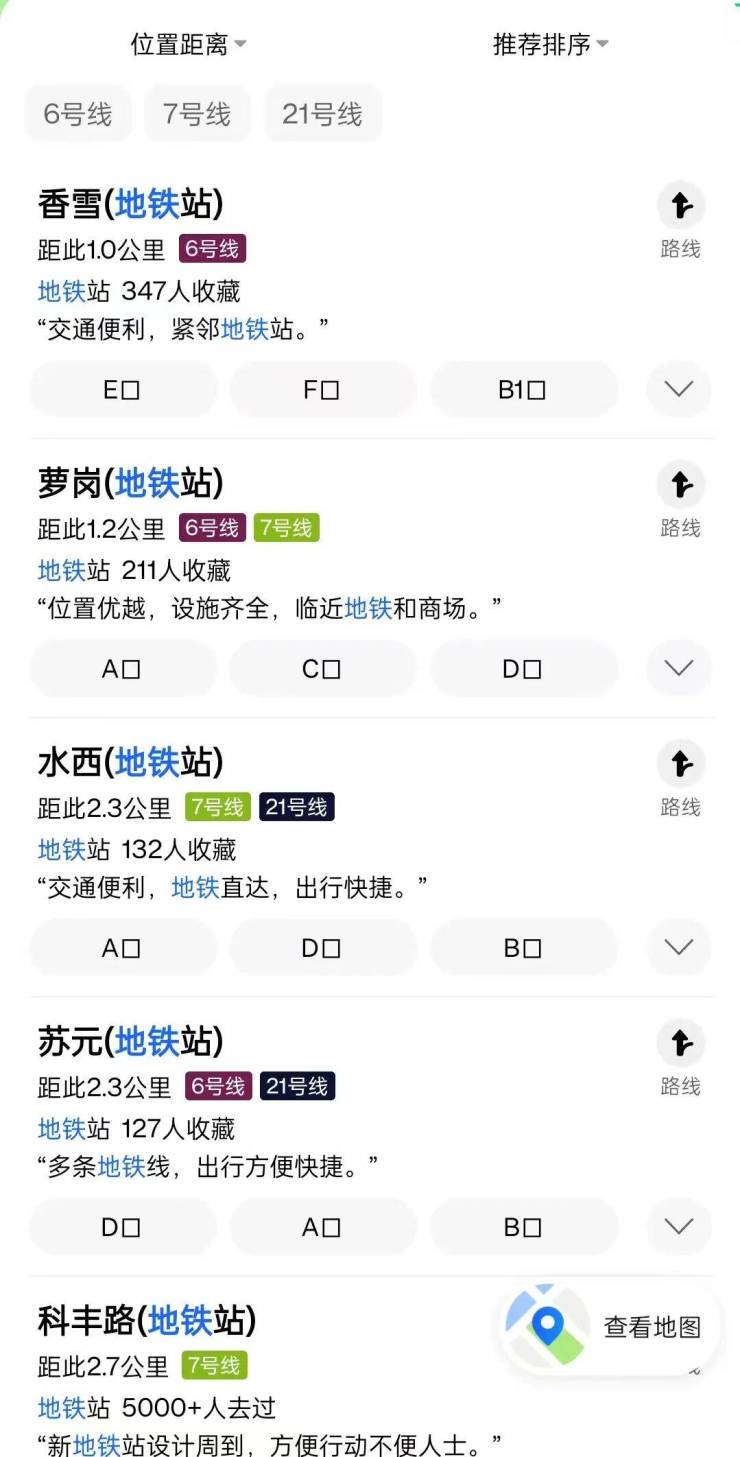Expand more exits for 苏元 station
This screenshot has width=740, height=1457.
679,1226
